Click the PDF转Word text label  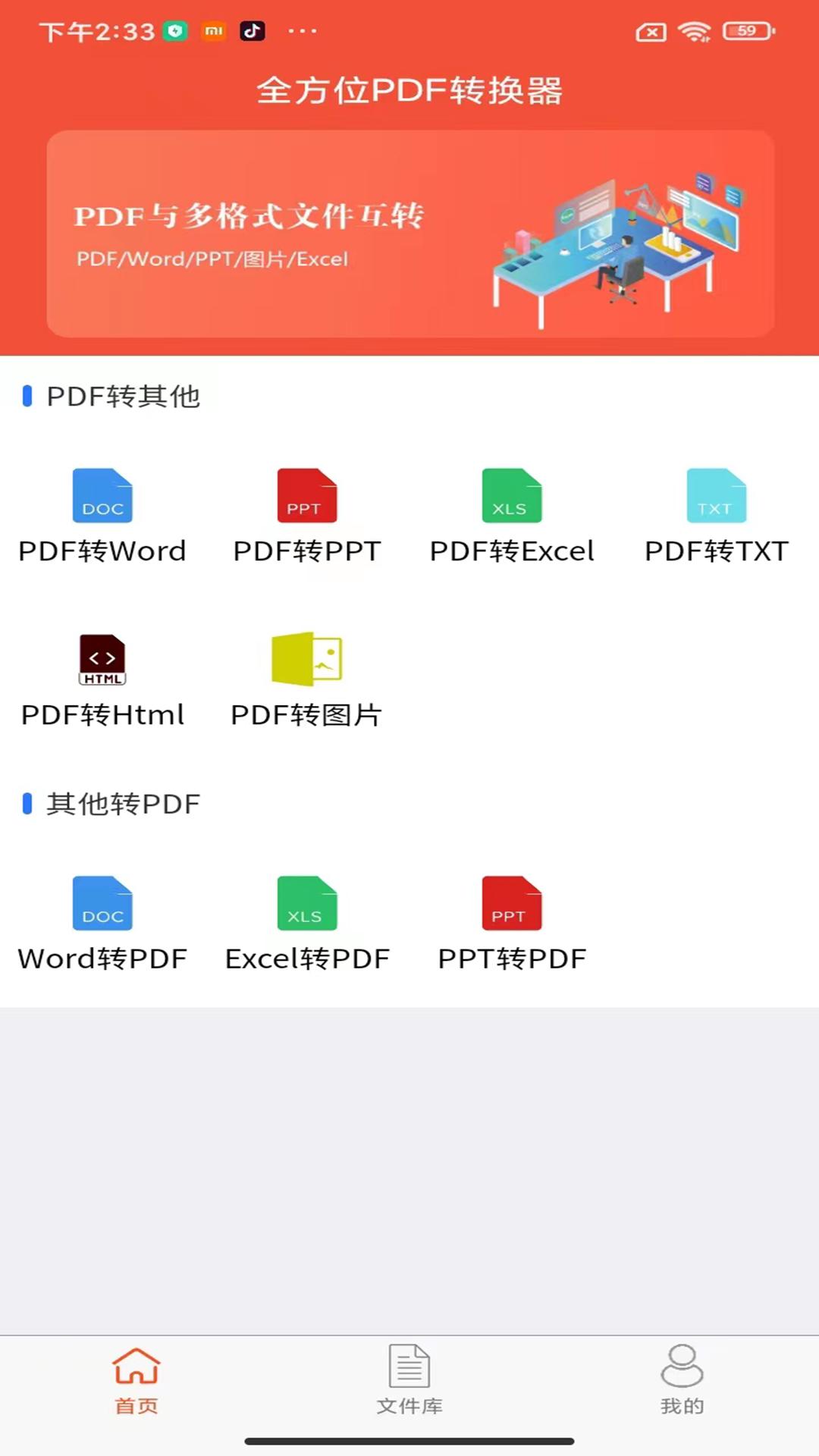tap(102, 551)
